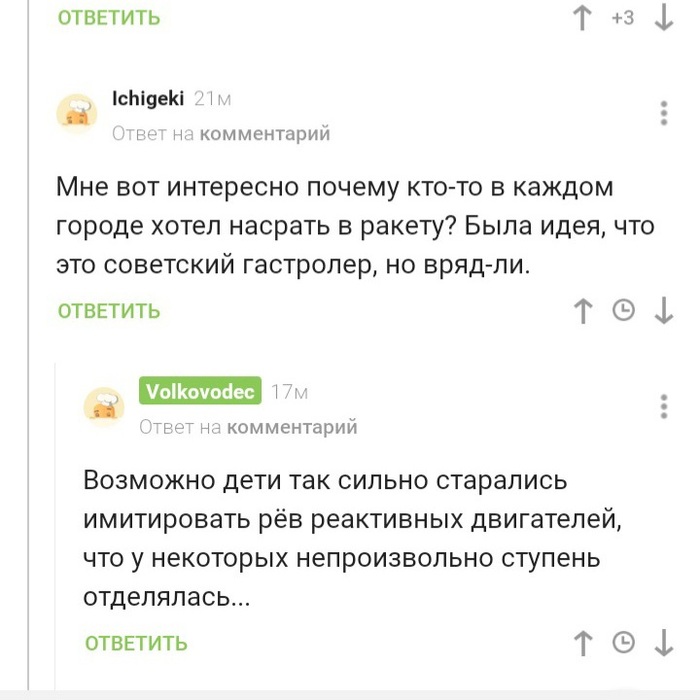
Task: Tap ОТВЕТИТЬ on the +3 comment
Action: point(108,18)
